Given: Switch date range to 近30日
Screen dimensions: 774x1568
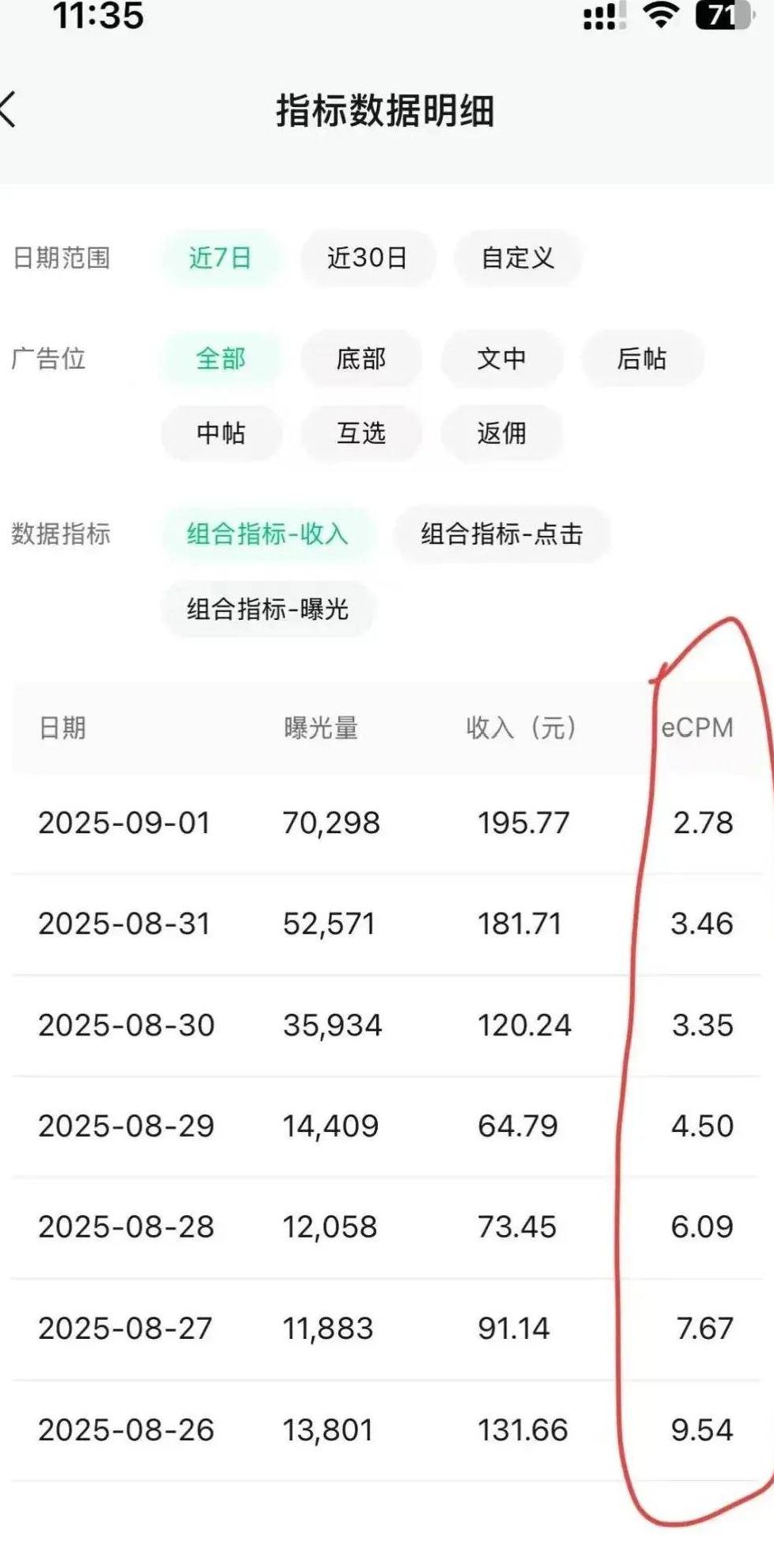Looking at the screenshot, I should click(x=367, y=258).
